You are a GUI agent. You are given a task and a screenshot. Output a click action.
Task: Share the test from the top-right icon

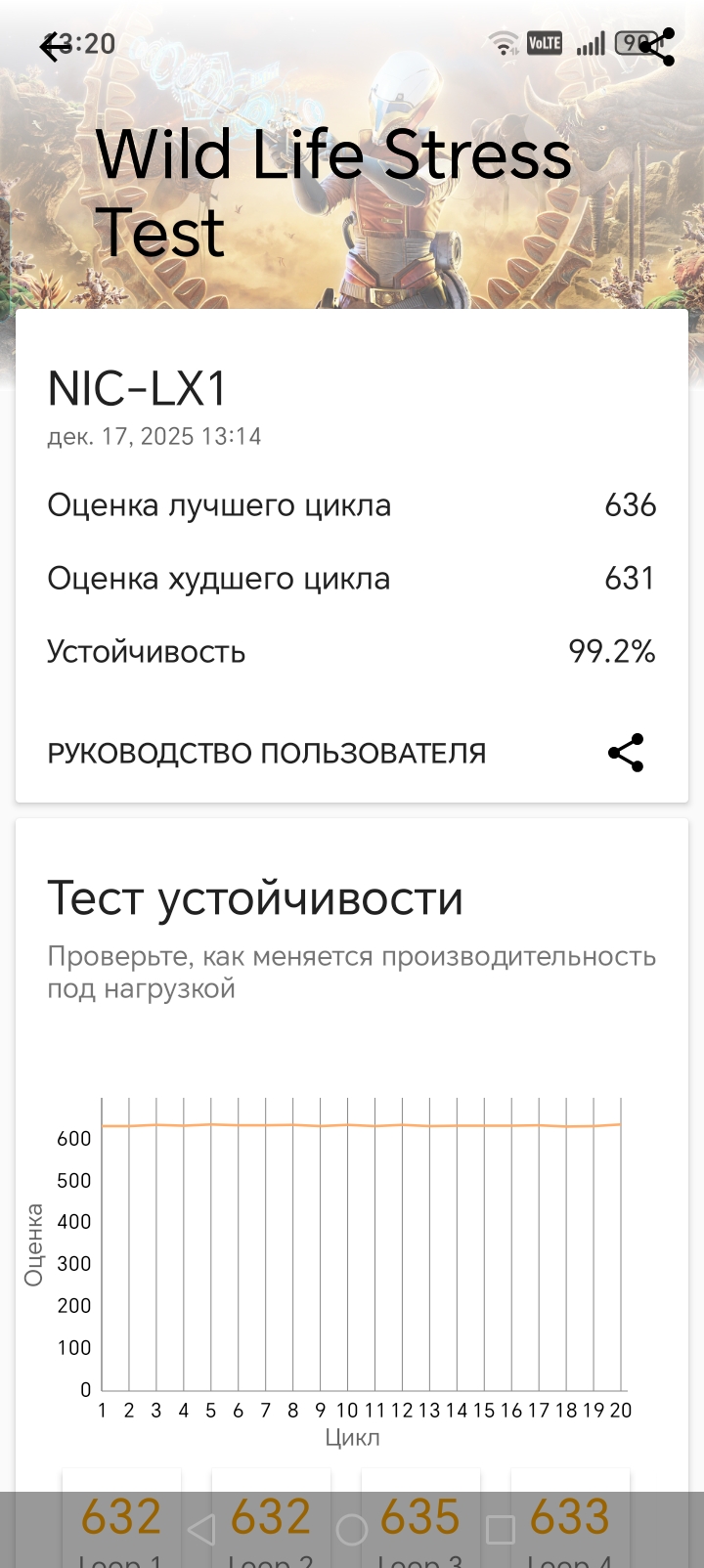[657, 46]
